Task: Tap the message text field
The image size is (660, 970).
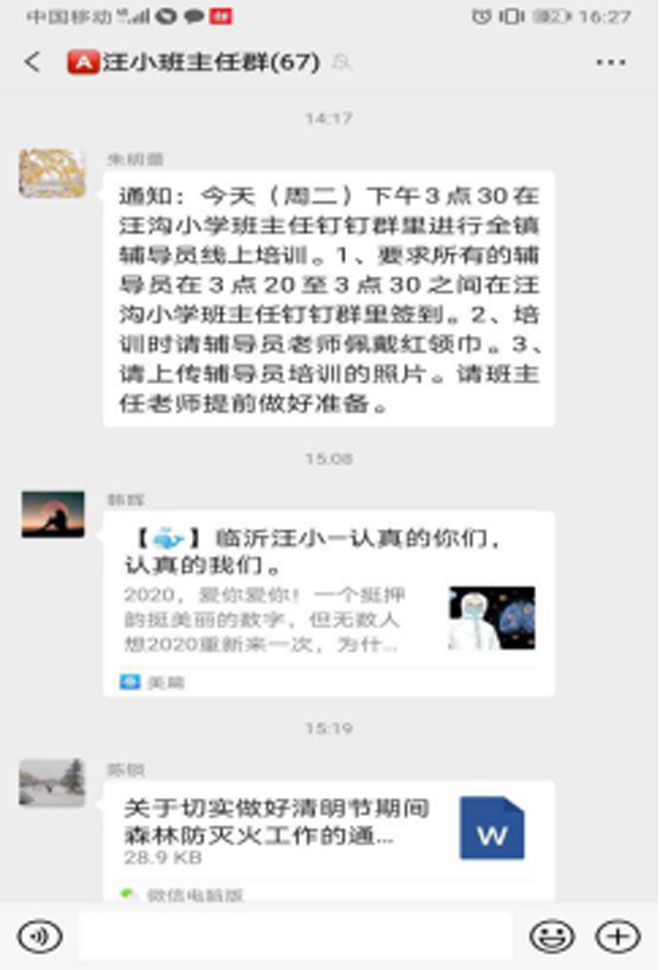Action: pyautogui.click(x=295, y=936)
